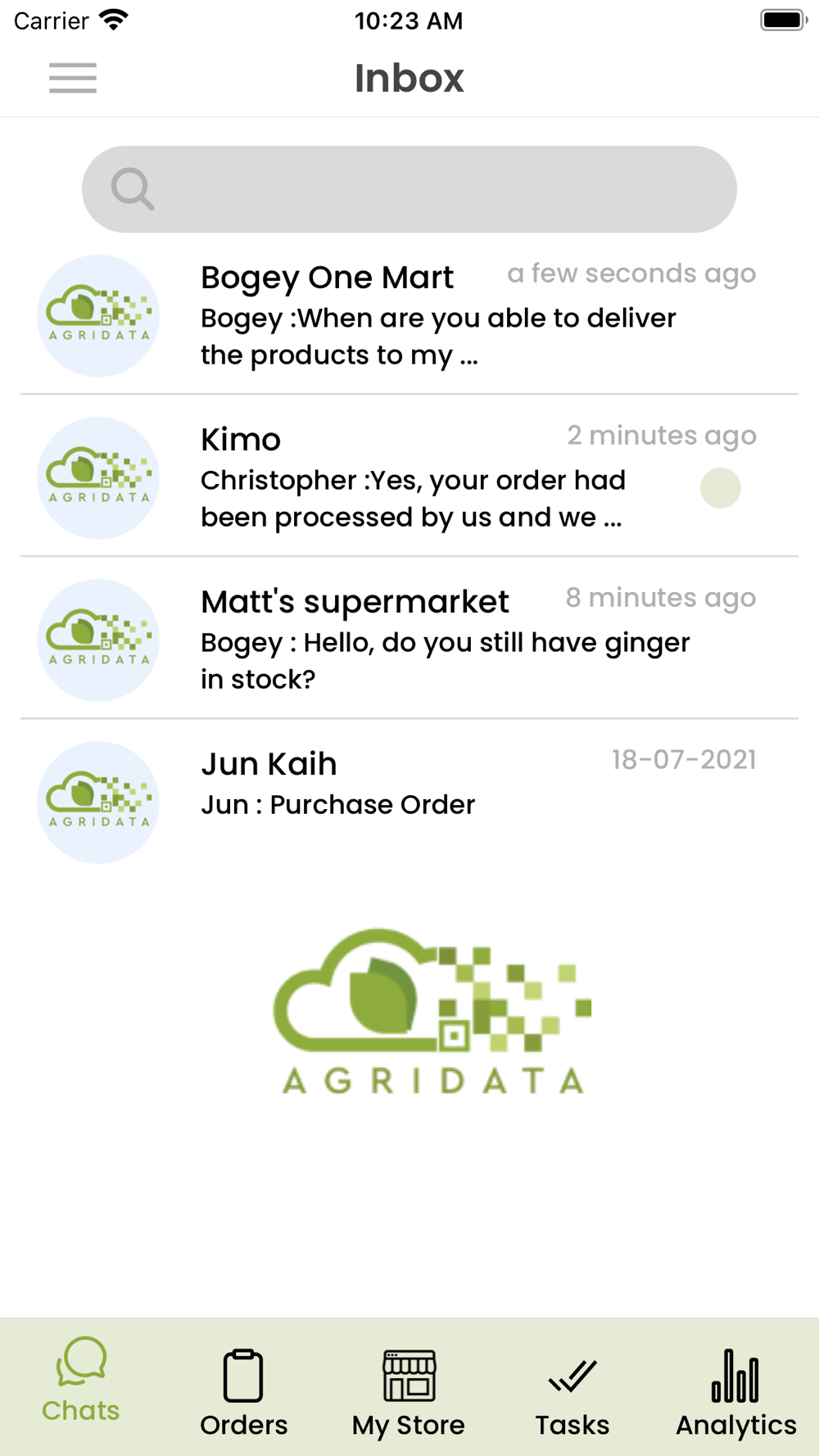
Task: Select the Chats tab
Action: (81, 1381)
